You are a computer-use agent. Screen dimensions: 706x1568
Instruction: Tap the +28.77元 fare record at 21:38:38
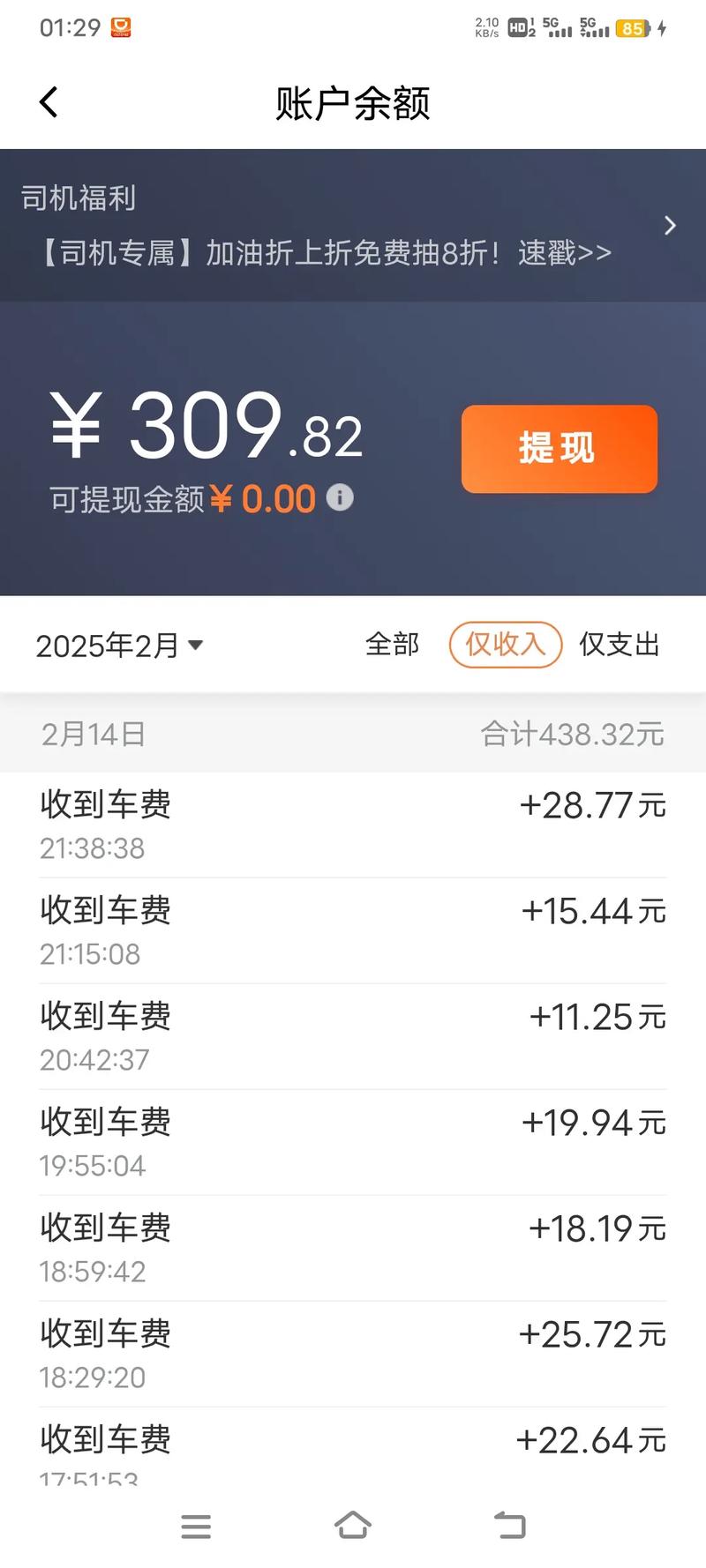pyautogui.click(x=353, y=825)
